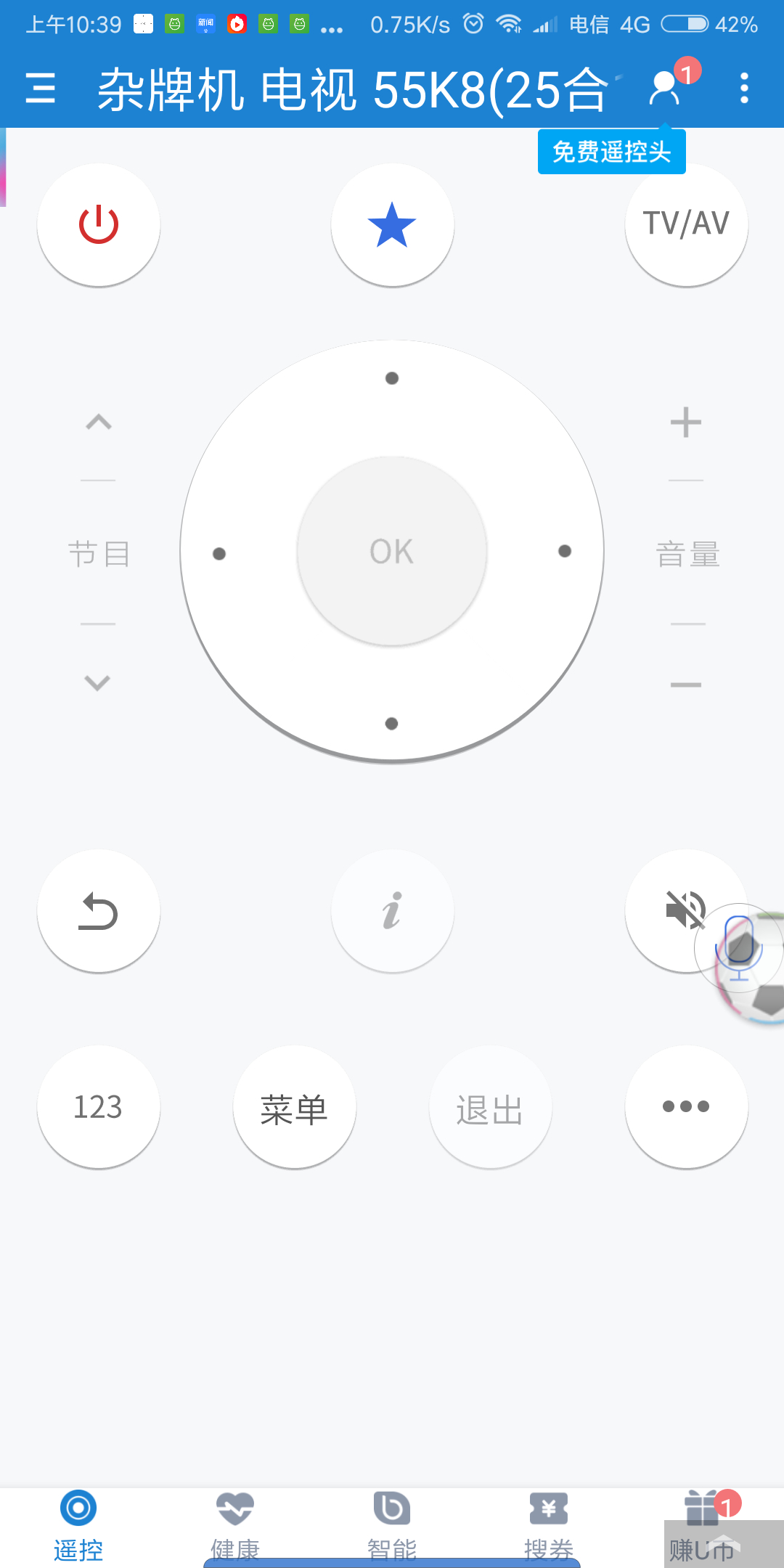Tap the OK button on the d-pad
The image size is (784, 1568).
[392, 551]
